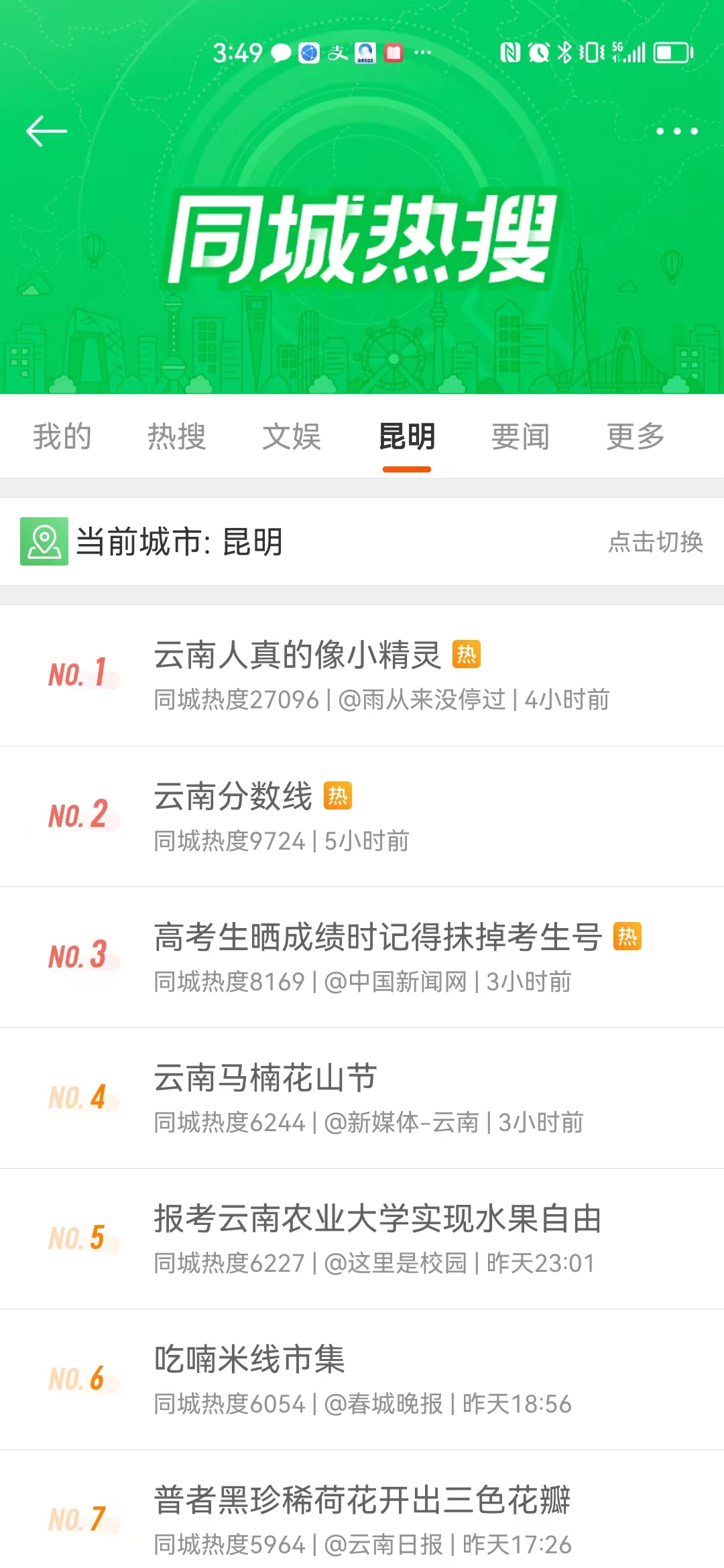Select the 文娱 tab
The width and height of the screenshot is (724, 1568).
[292, 437]
